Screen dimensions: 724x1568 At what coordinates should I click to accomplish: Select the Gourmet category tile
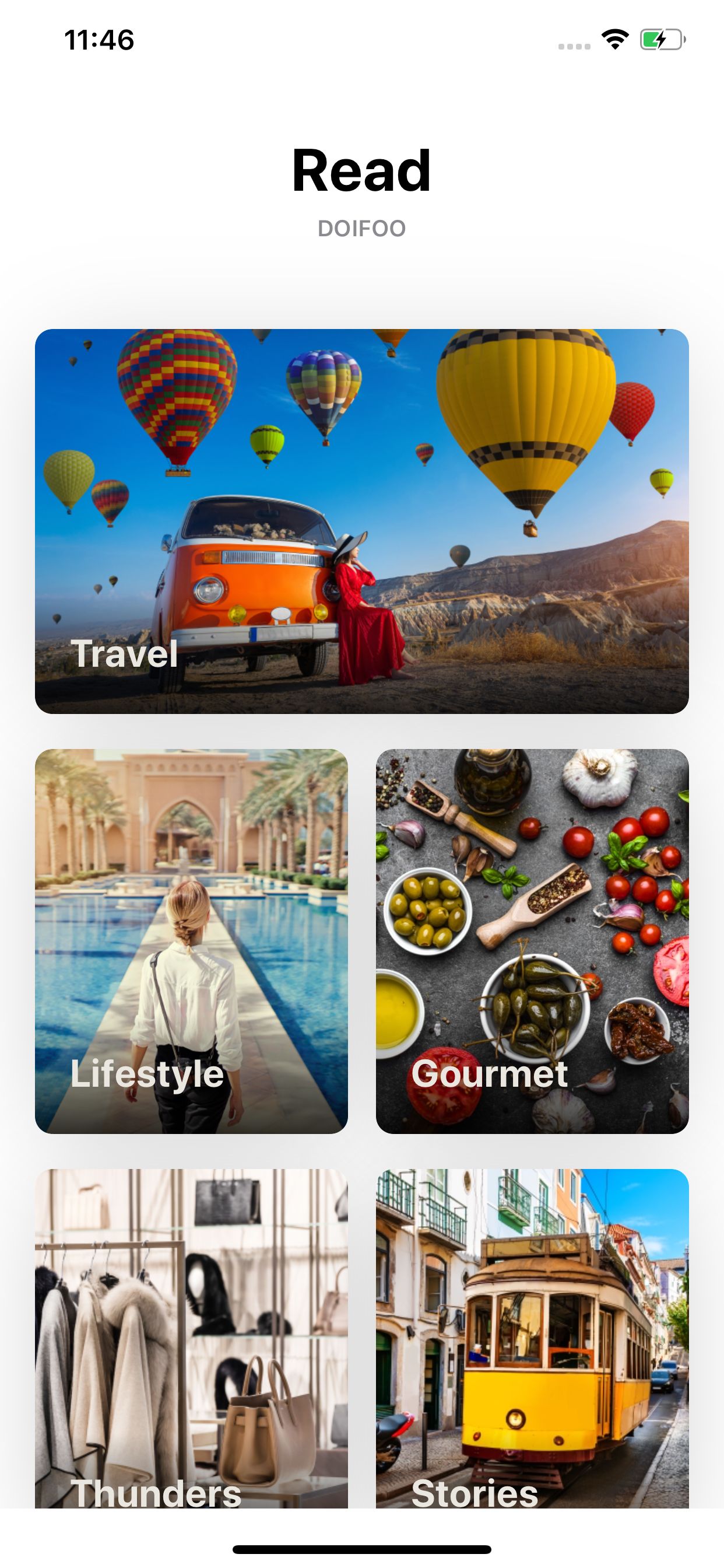click(x=532, y=941)
